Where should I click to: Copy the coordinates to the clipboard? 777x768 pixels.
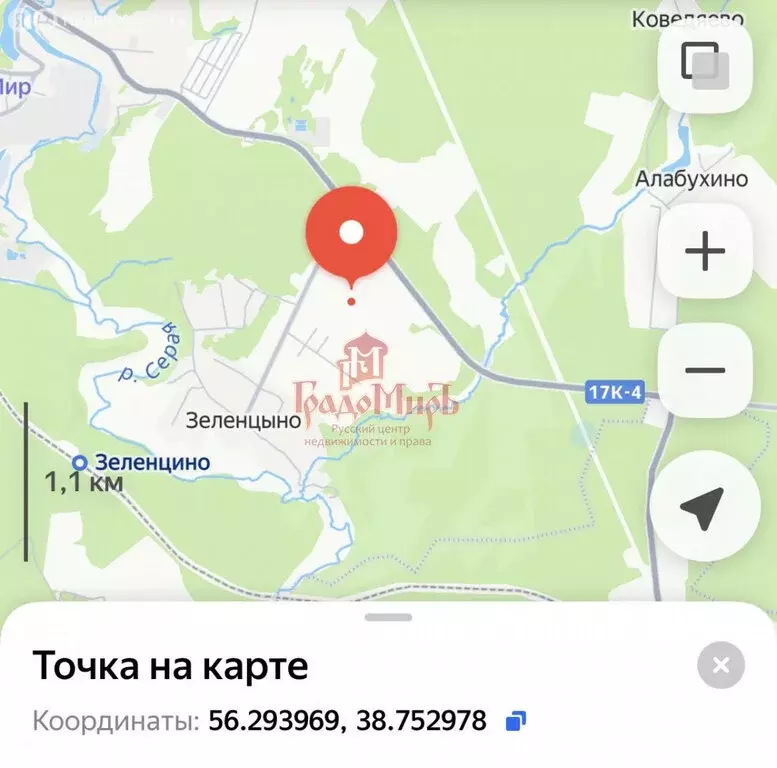click(x=516, y=721)
